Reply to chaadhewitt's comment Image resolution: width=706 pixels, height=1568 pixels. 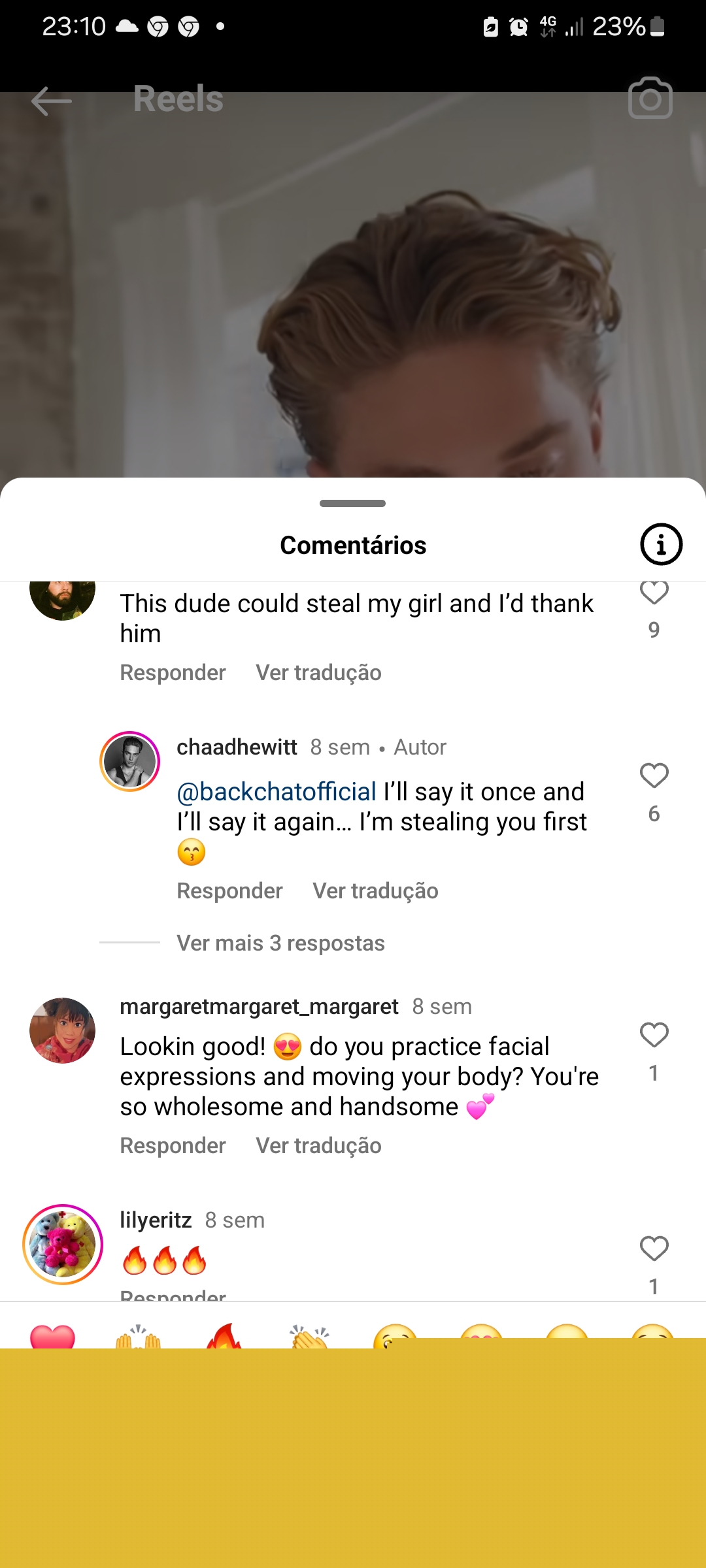(x=229, y=891)
